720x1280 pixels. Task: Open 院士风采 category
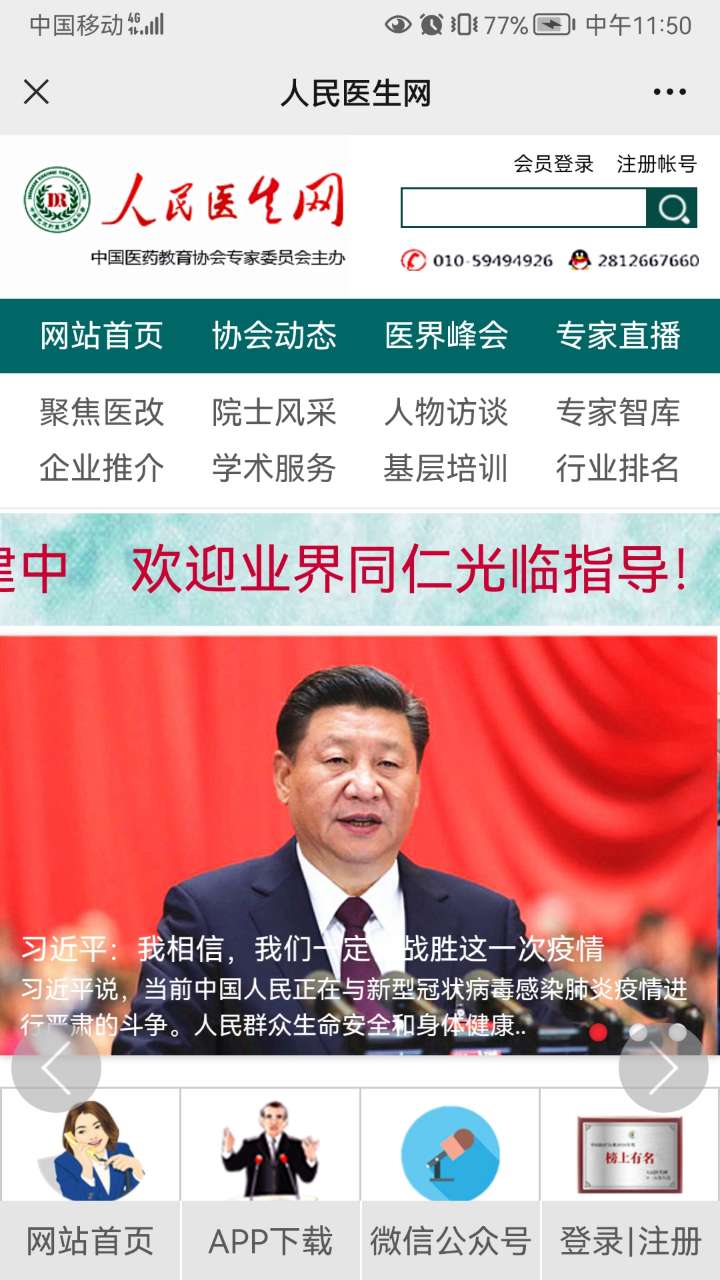tap(274, 412)
